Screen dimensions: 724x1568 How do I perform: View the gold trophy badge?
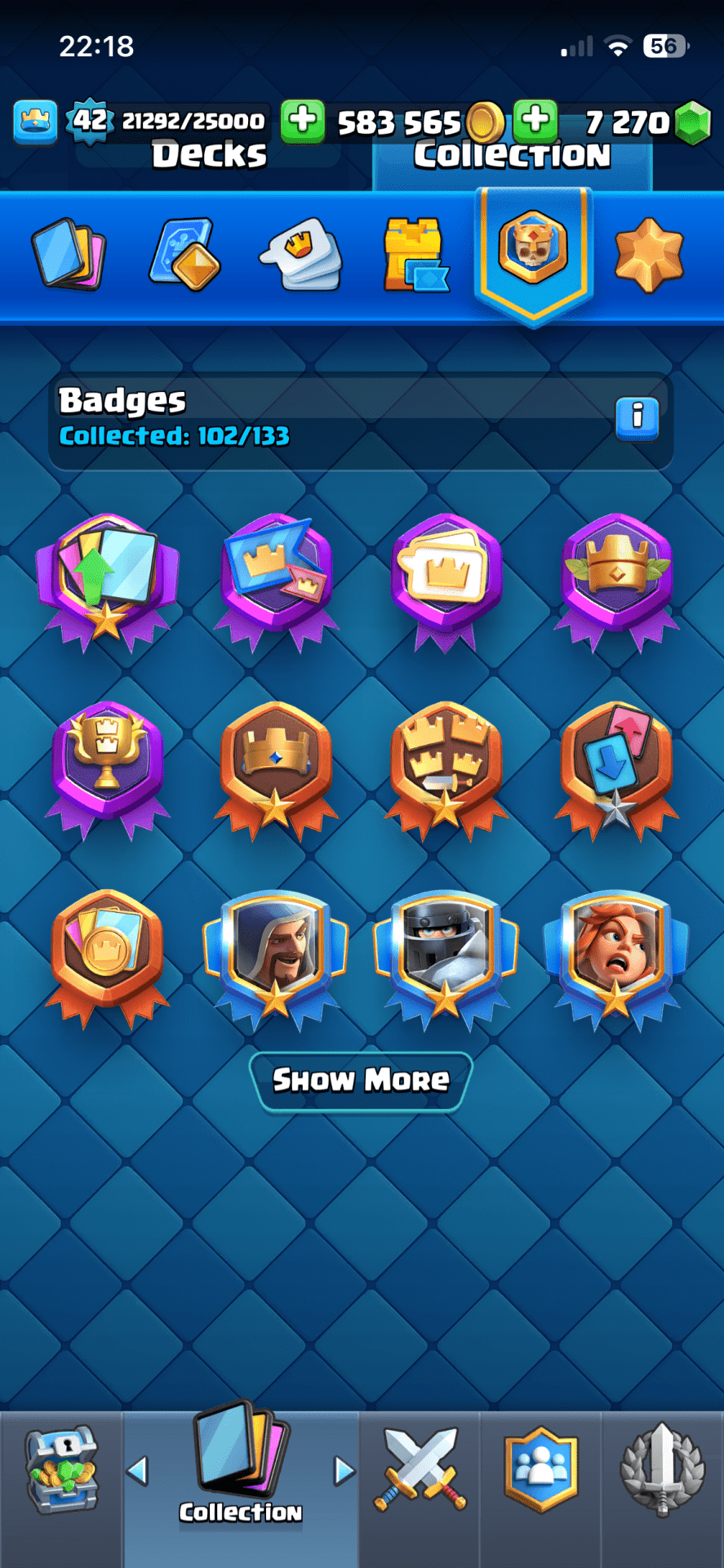[x=107, y=764]
